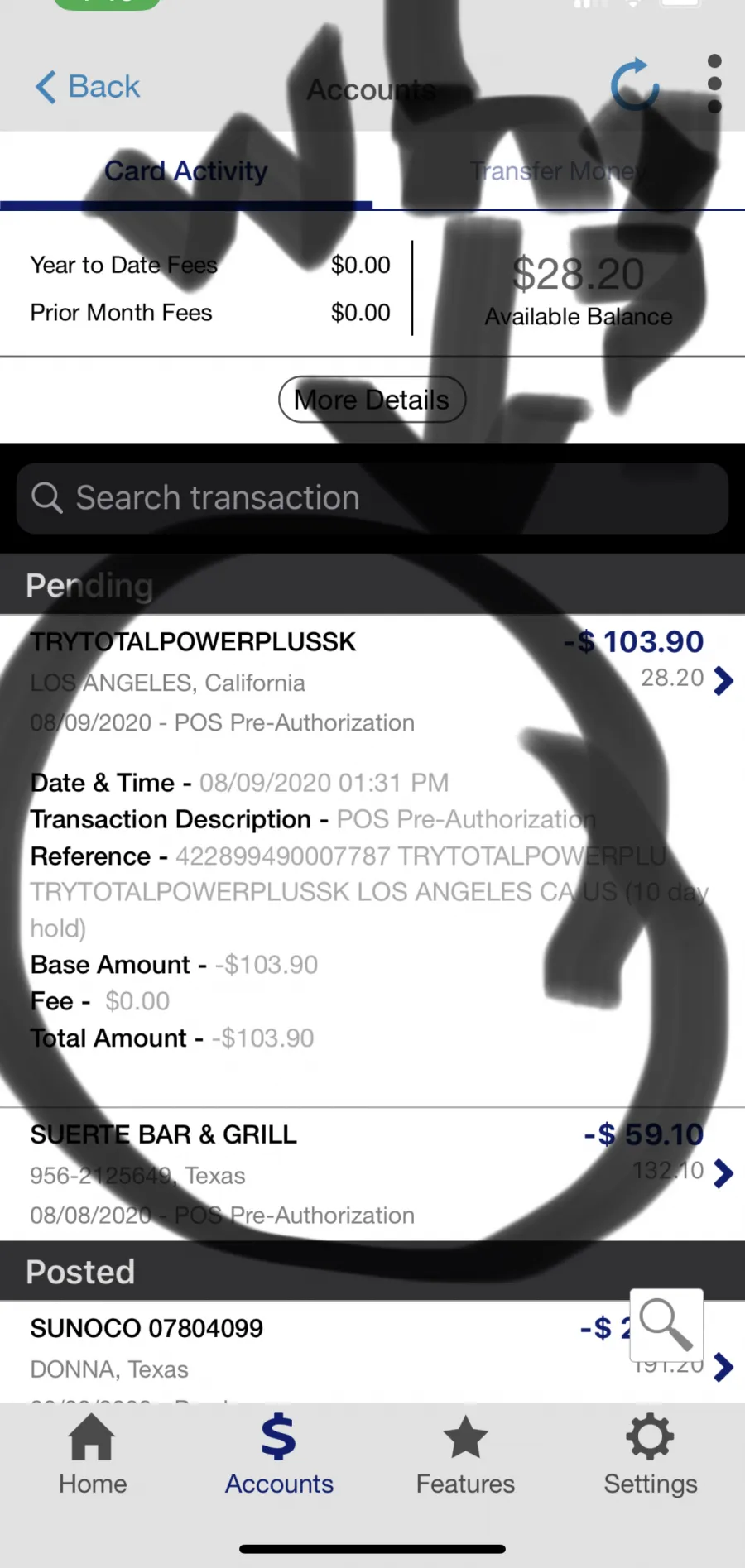745x1568 pixels.
Task: Open the Settings tab
Action: [x=651, y=1455]
